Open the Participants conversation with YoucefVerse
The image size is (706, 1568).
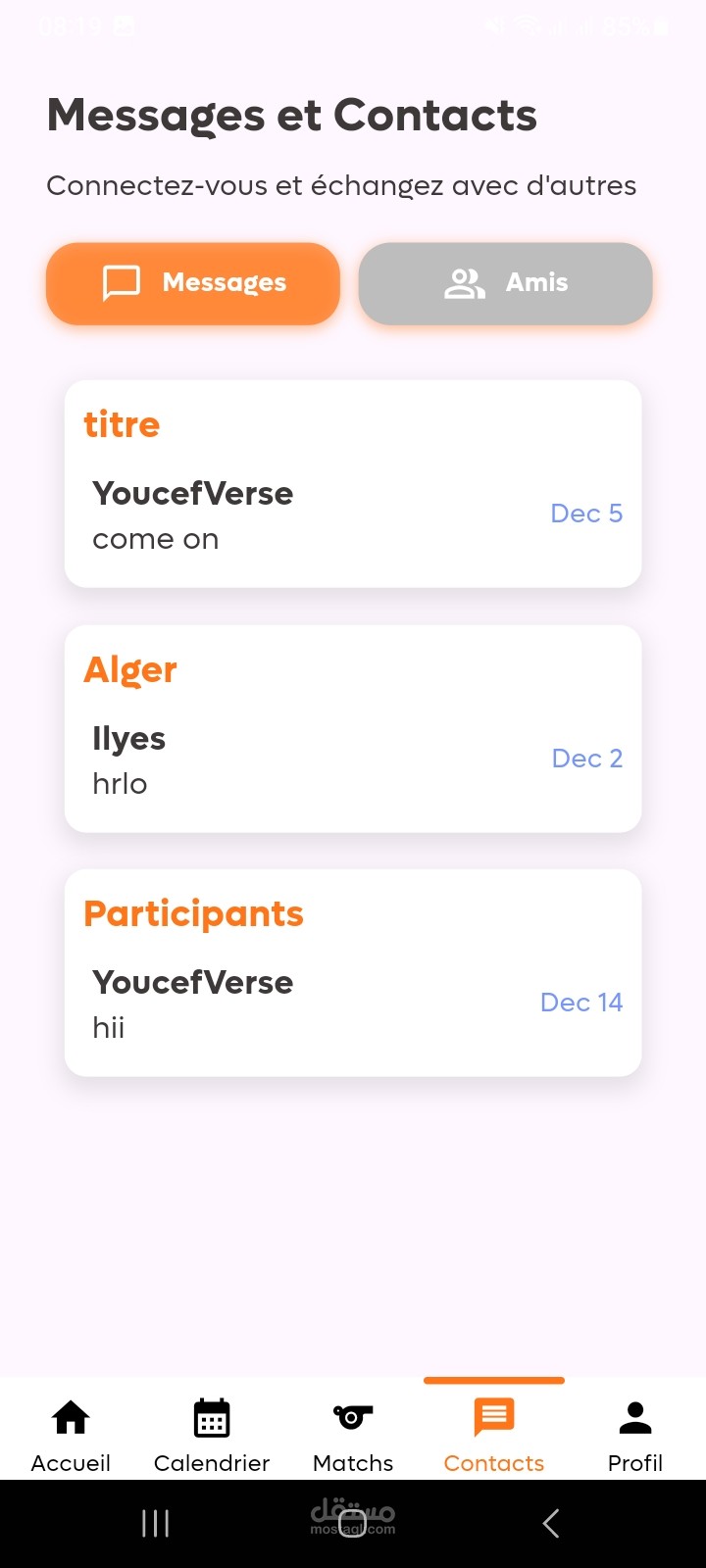tap(353, 973)
